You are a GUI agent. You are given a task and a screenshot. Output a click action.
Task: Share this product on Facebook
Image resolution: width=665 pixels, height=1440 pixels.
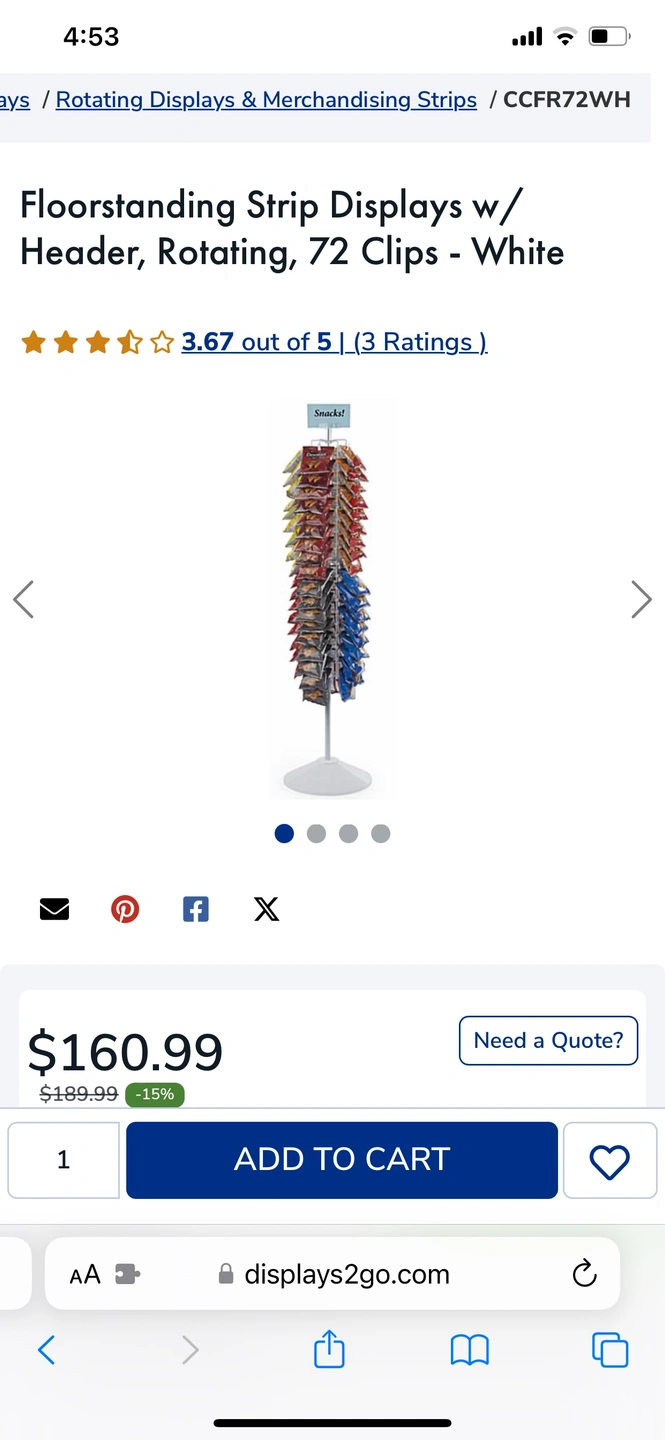click(196, 909)
